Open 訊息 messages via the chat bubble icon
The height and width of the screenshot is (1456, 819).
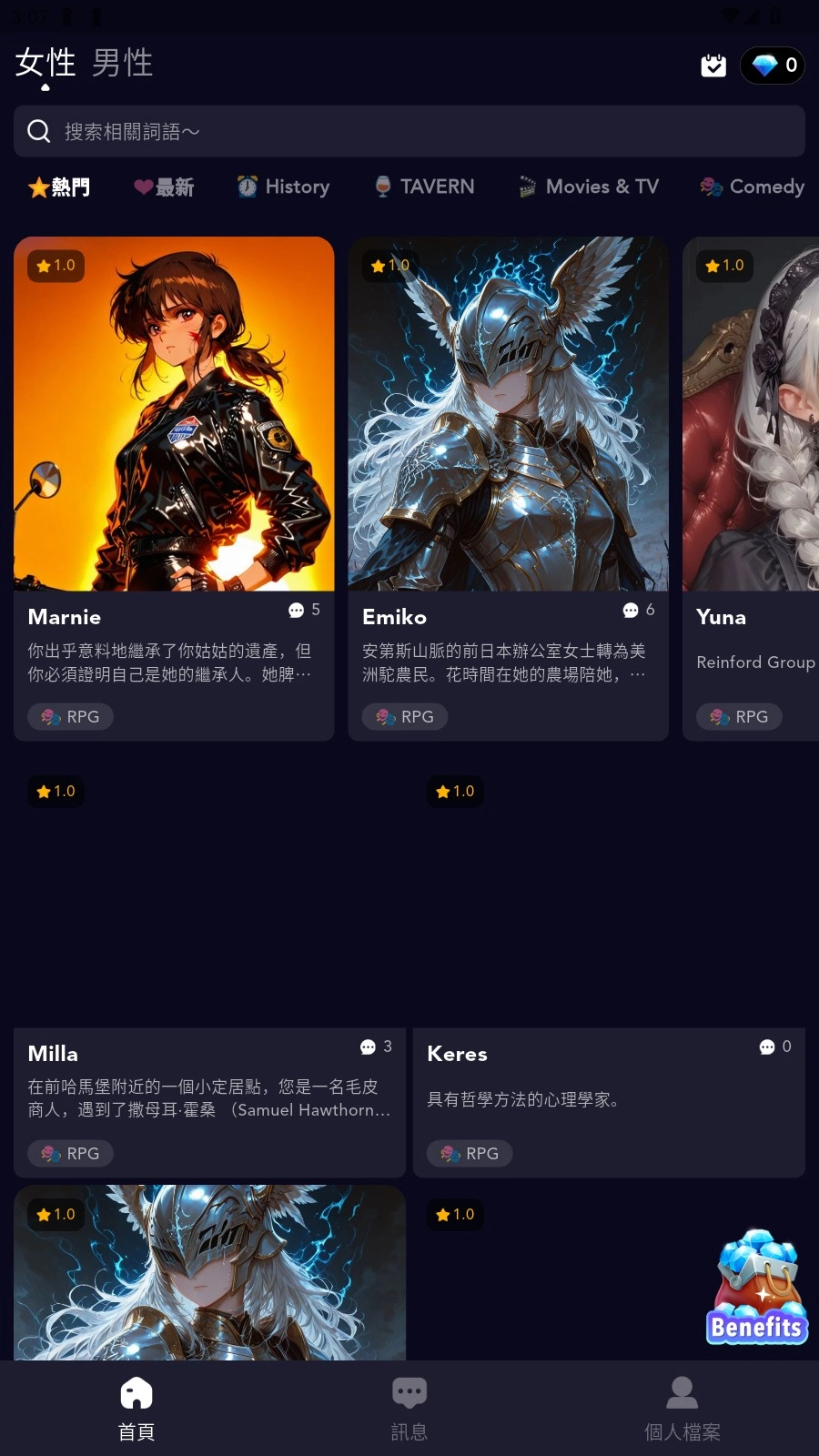click(409, 1391)
